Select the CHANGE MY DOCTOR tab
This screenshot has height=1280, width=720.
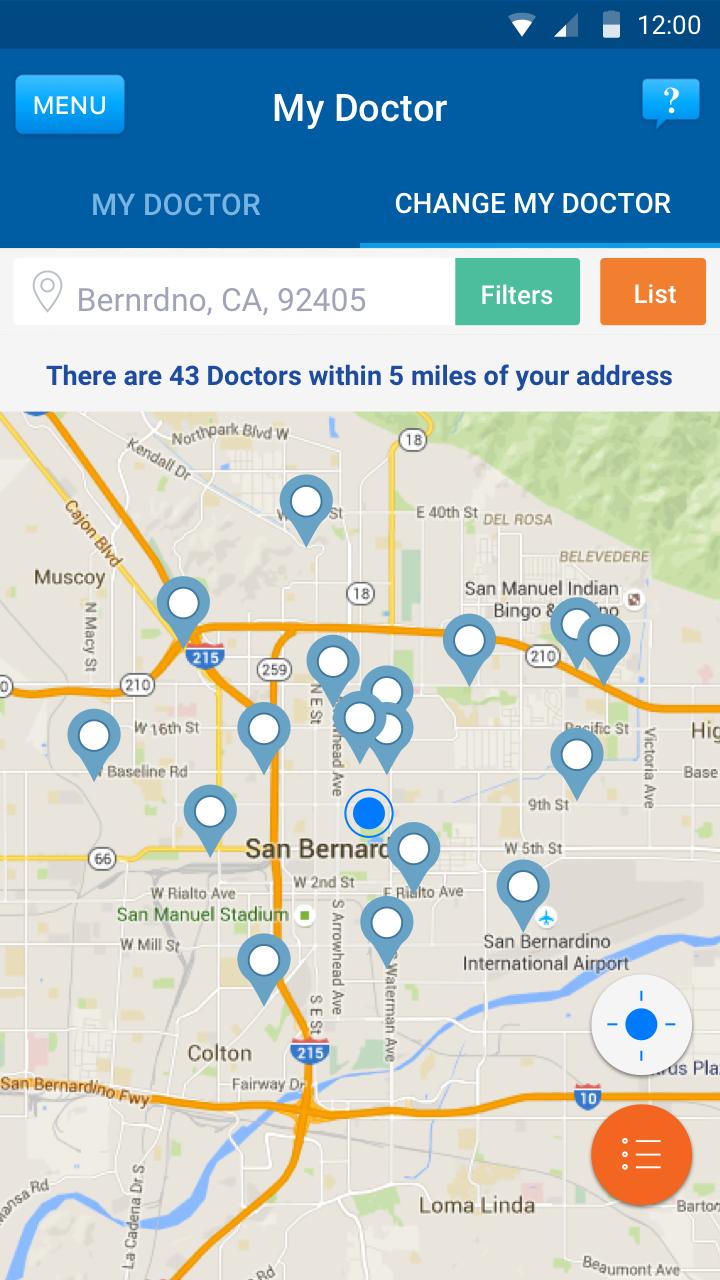click(533, 204)
